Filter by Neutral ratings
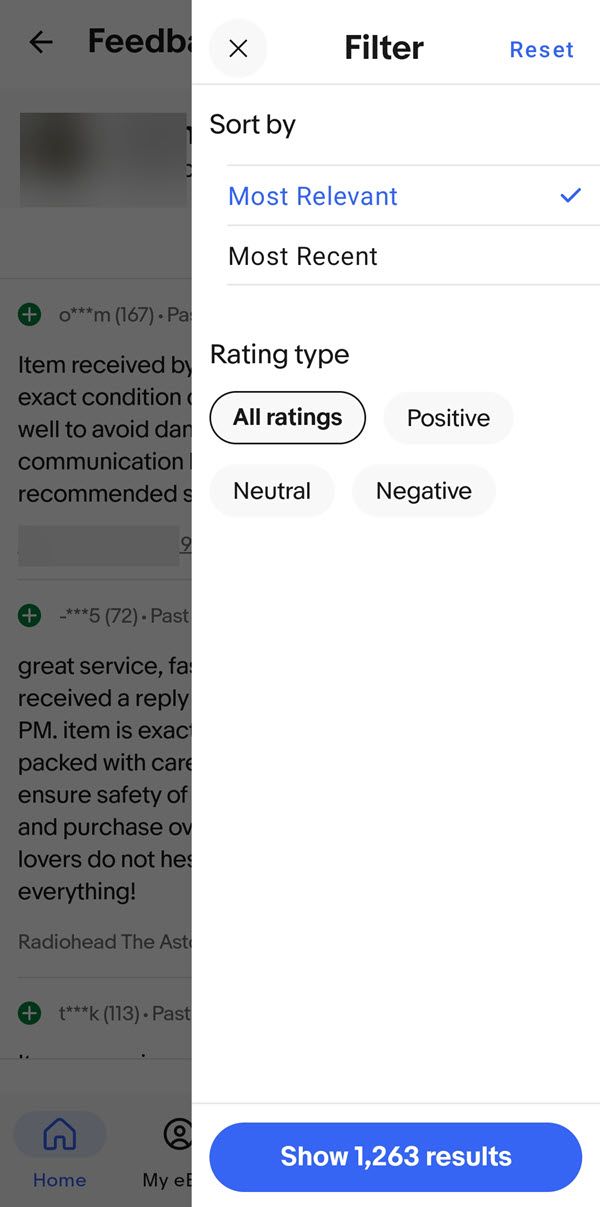Viewport: 600px width, 1207px height. pos(272,491)
